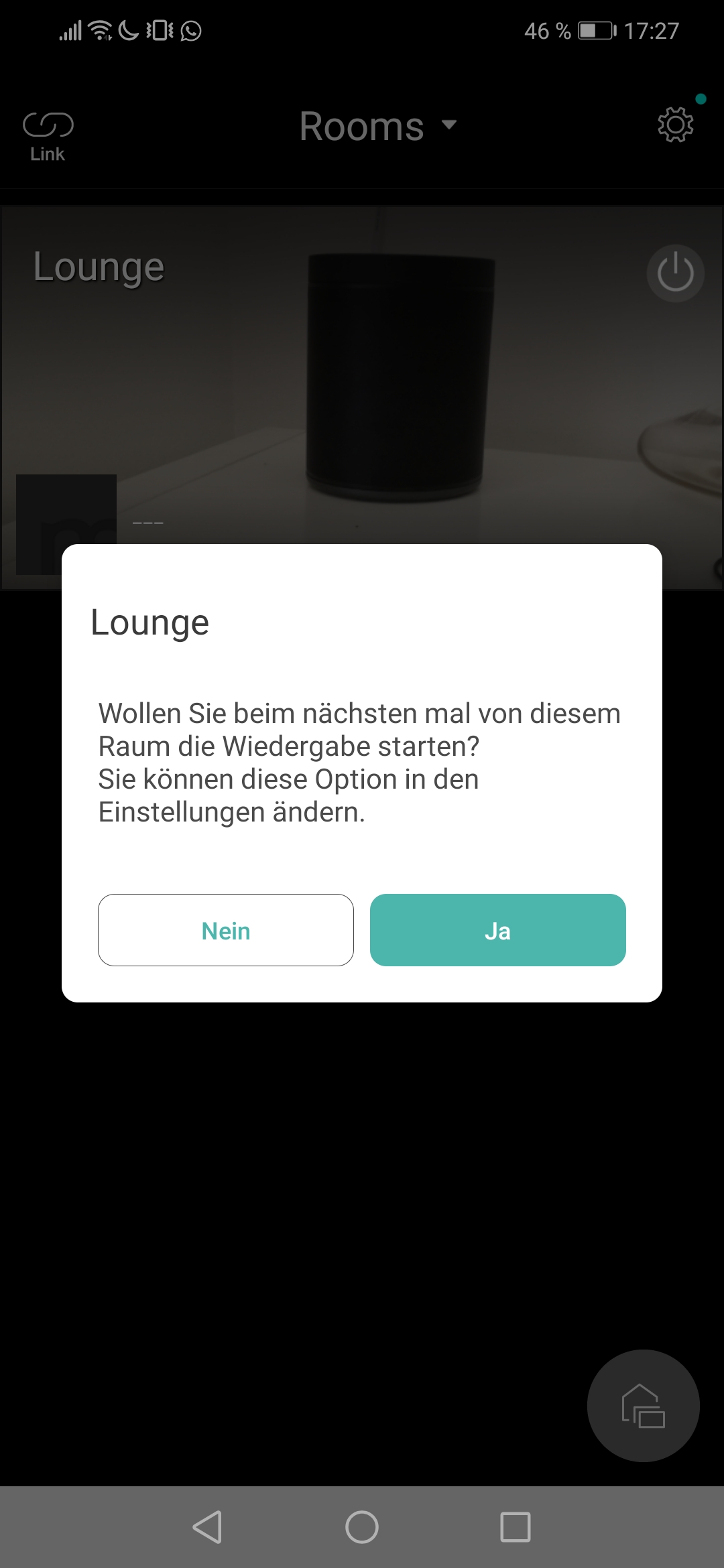
Task: Confirm with the Ja button
Action: [x=497, y=930]
